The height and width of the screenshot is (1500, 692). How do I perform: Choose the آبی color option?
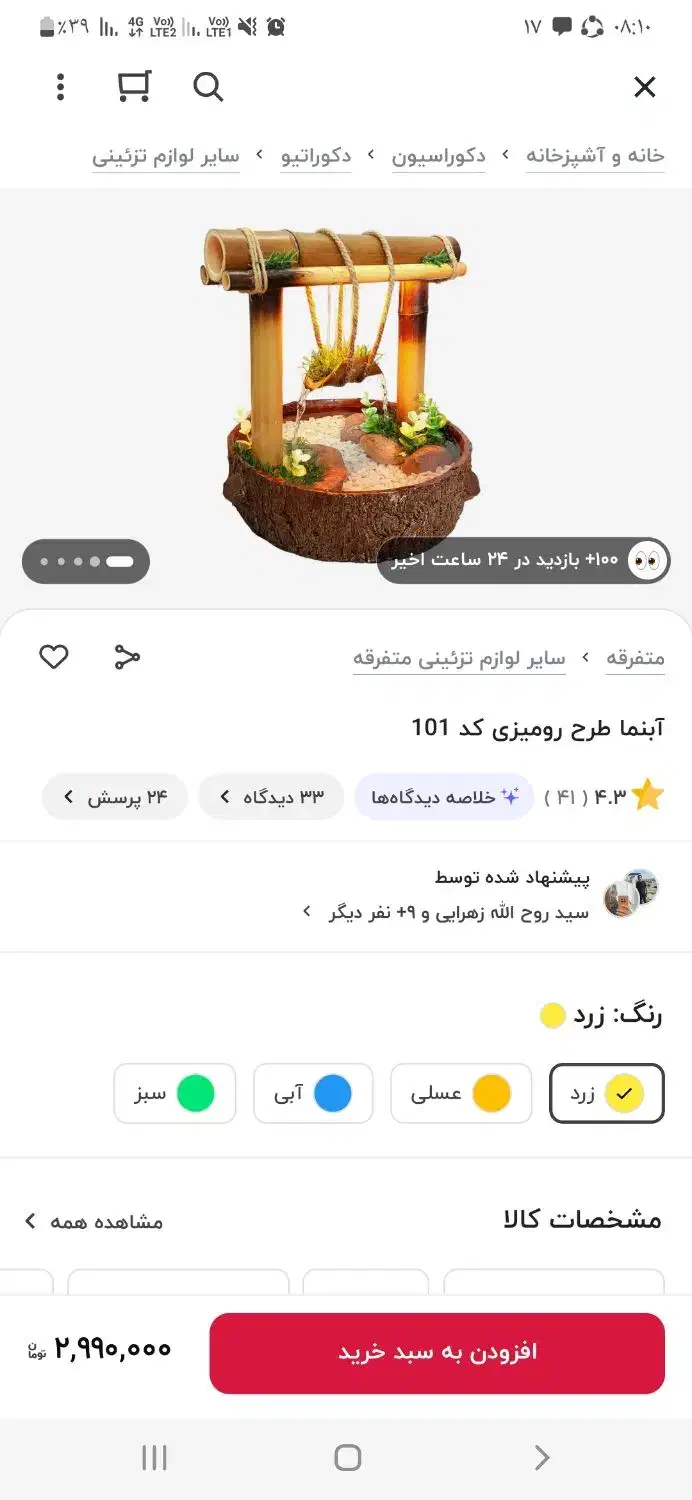(x=313, y=1093)
